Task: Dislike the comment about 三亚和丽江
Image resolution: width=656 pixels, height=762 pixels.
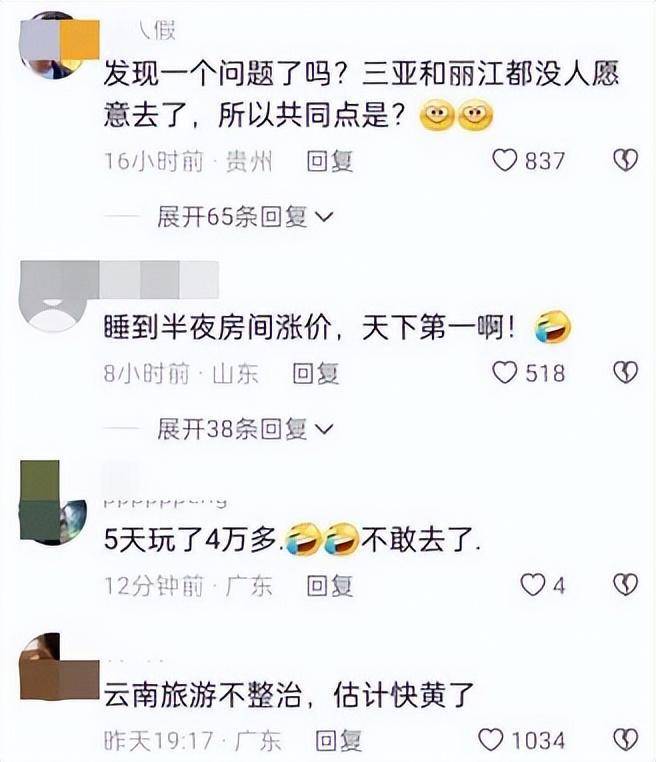Action: tap(625, 160)
